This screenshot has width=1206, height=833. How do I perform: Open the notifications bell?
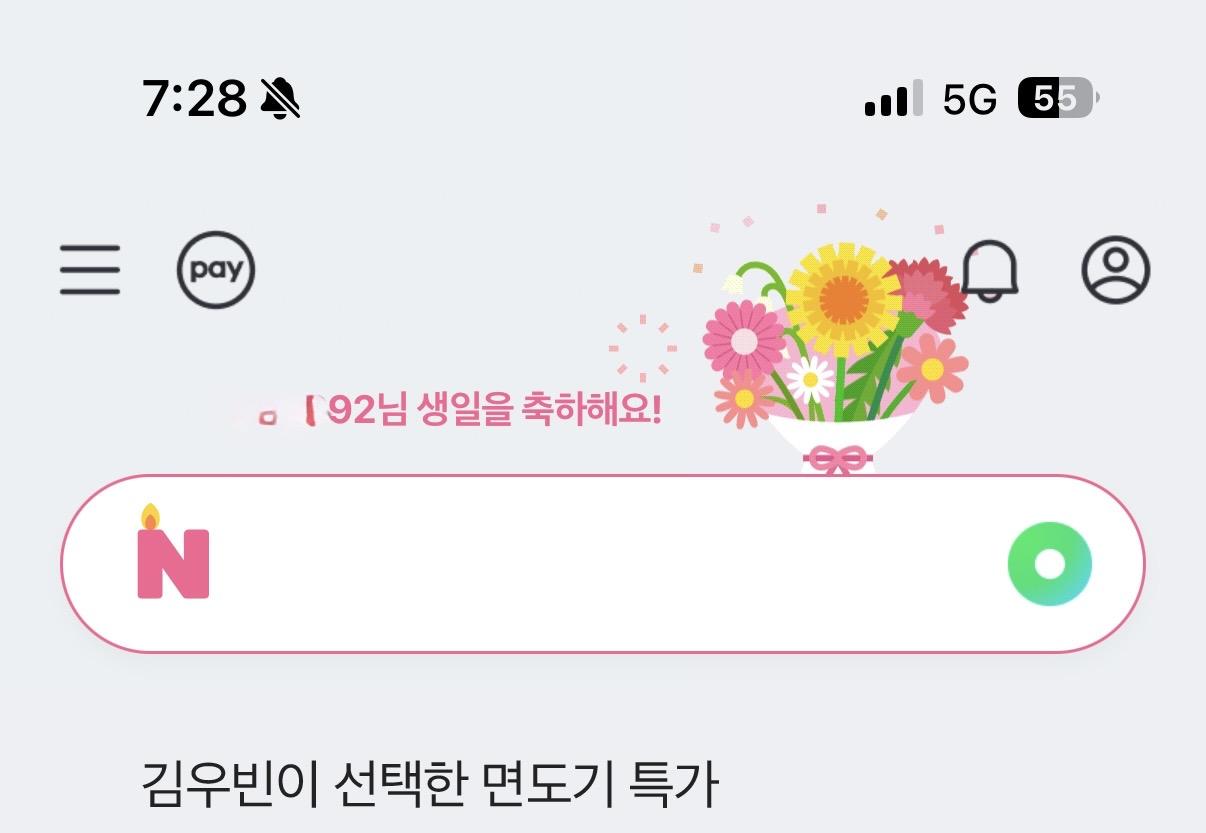990,270
